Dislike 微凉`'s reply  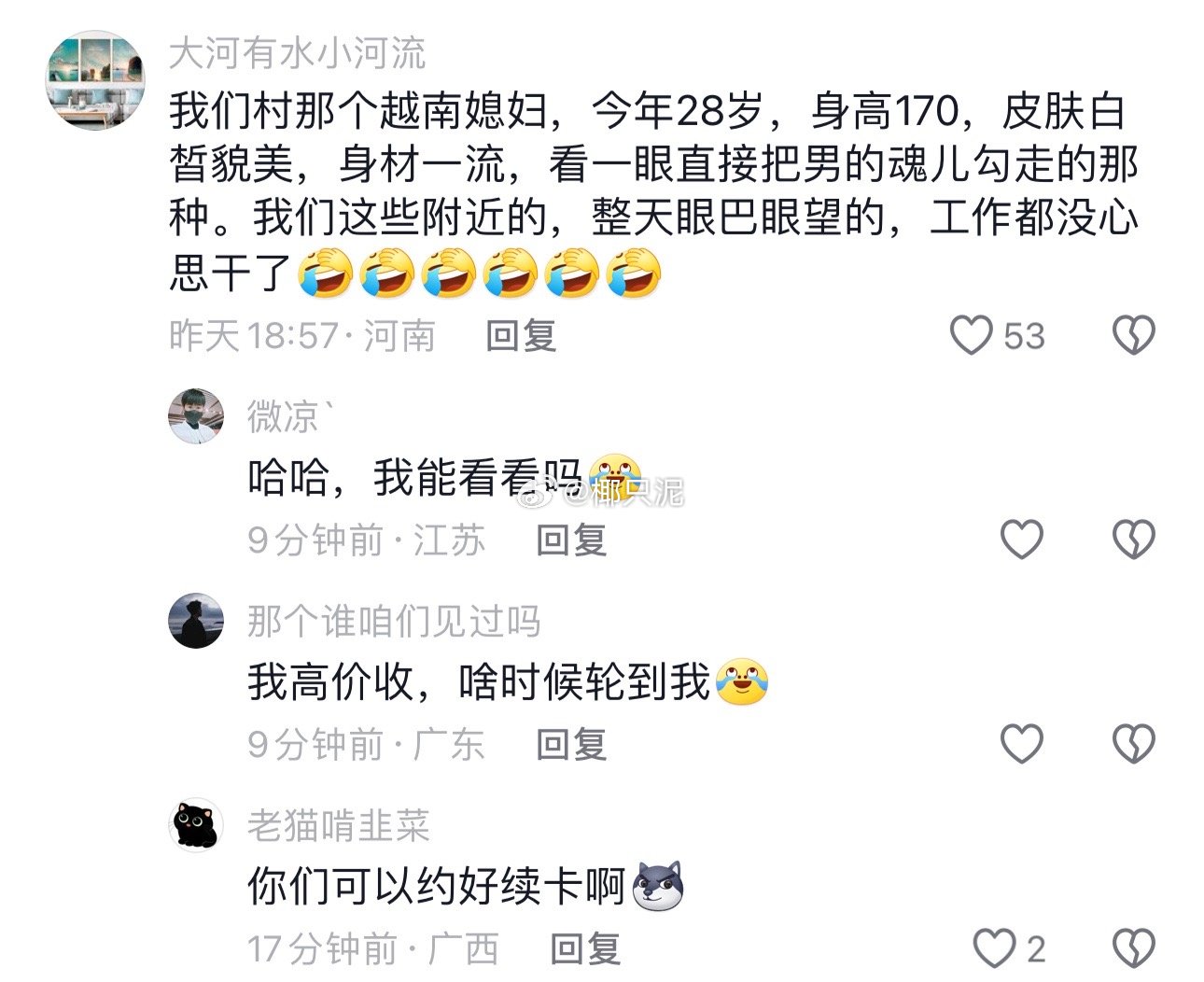(x=1134, y=540)
